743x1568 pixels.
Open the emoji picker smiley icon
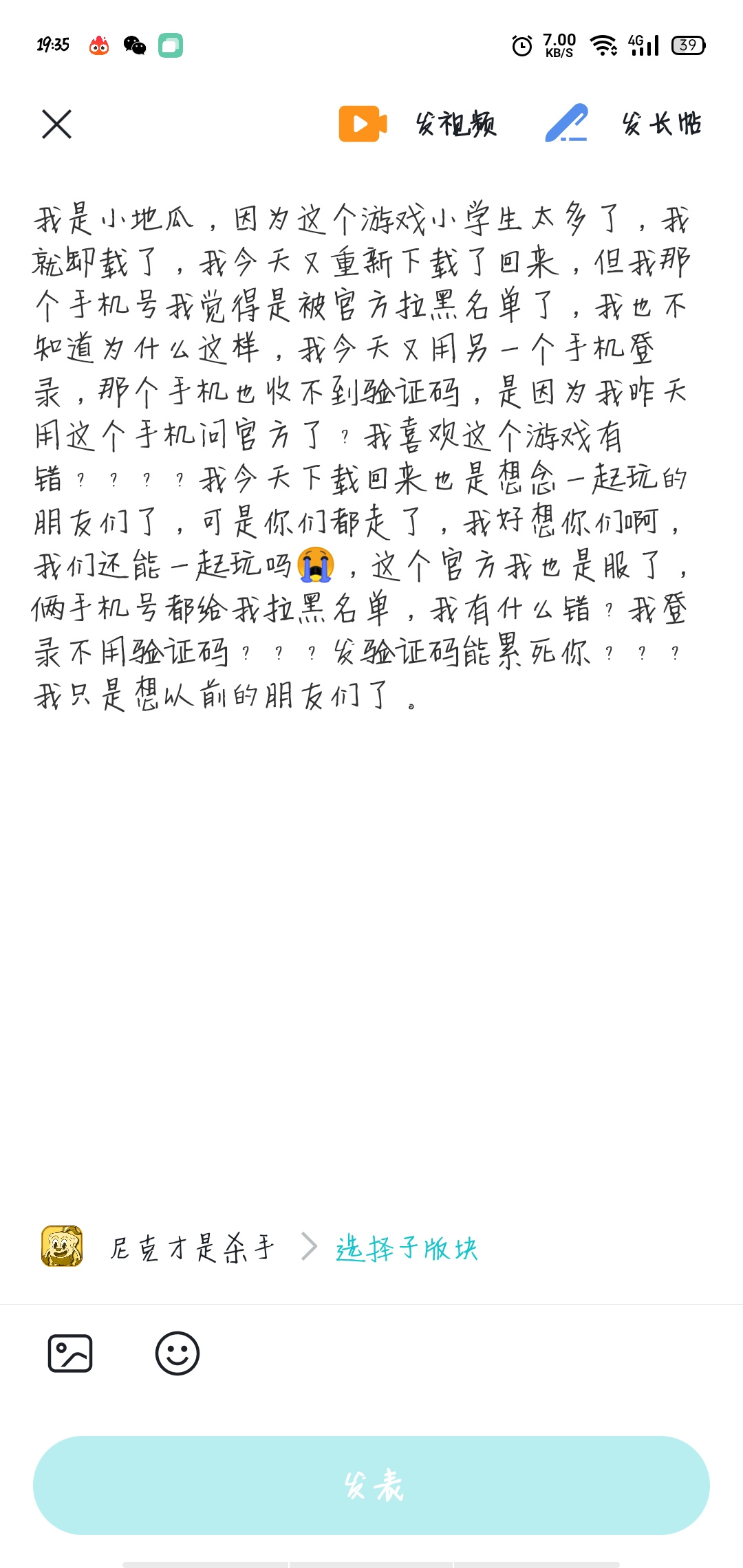[x=177, y=1353]
